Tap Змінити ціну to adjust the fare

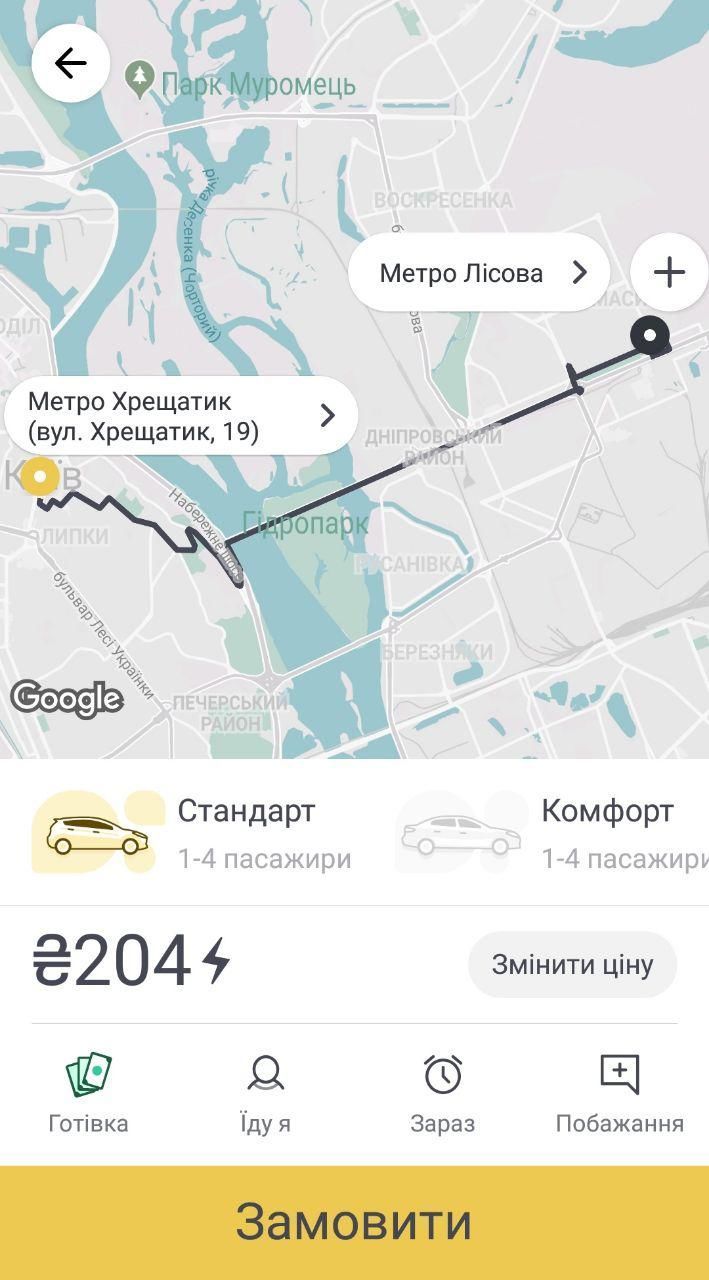coord(572,965)
